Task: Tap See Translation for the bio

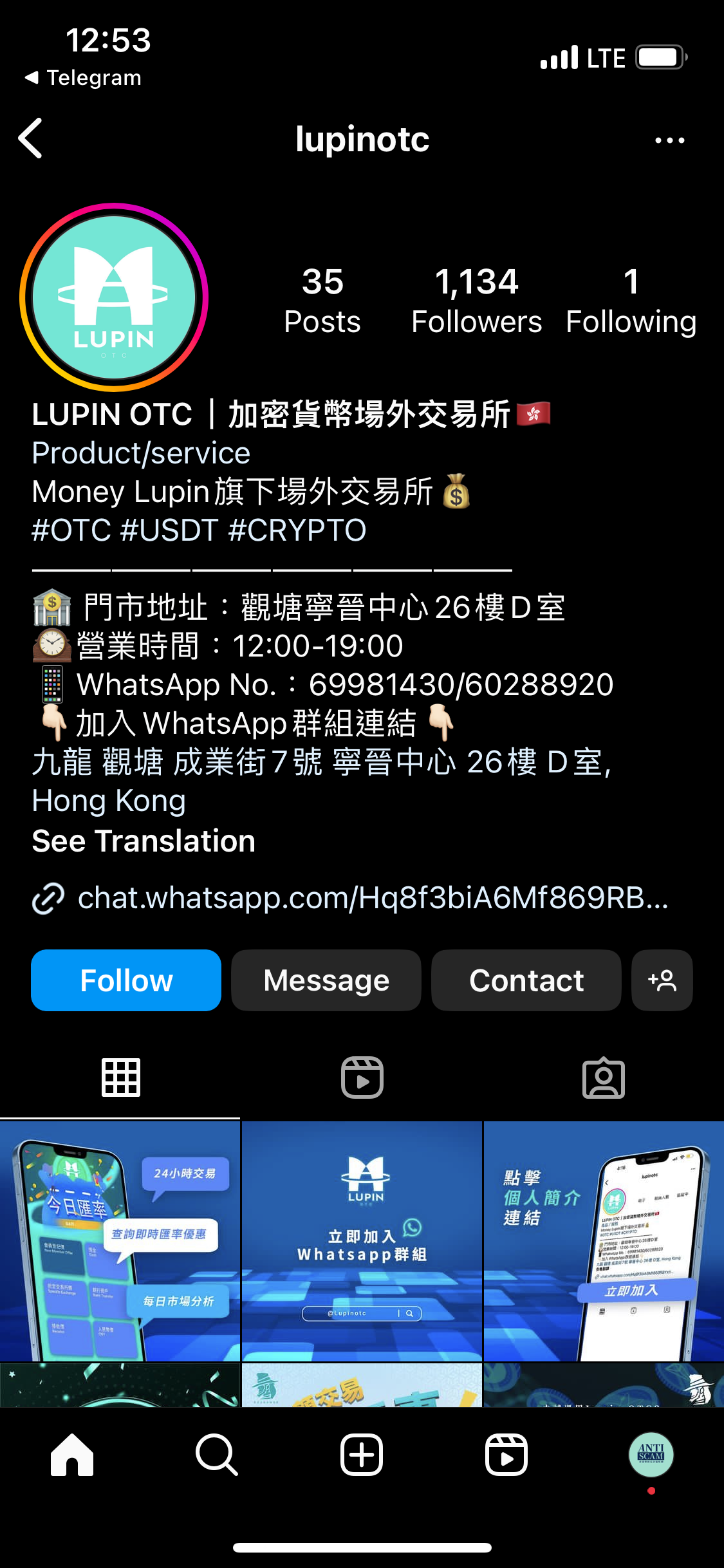Action: point(144,841)
